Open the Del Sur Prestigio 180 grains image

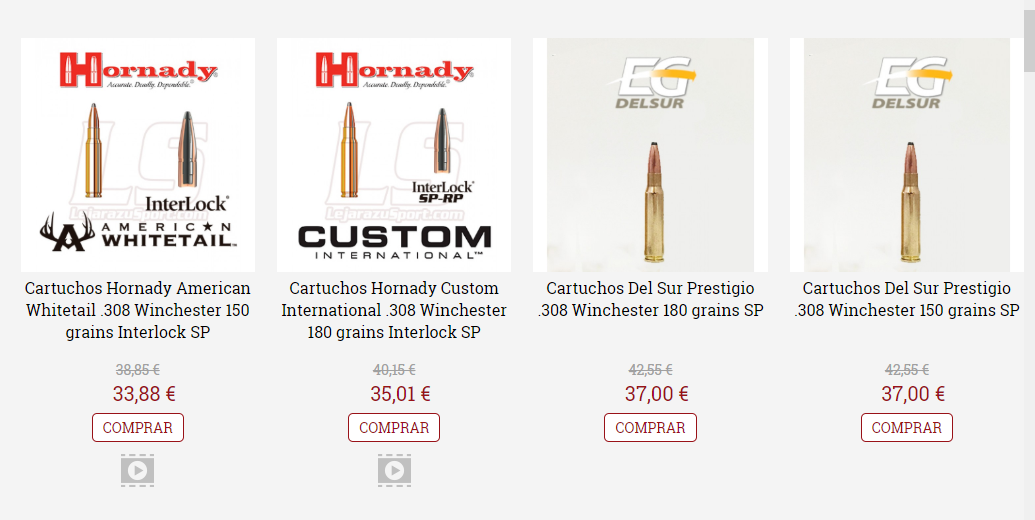coord(650,155)
